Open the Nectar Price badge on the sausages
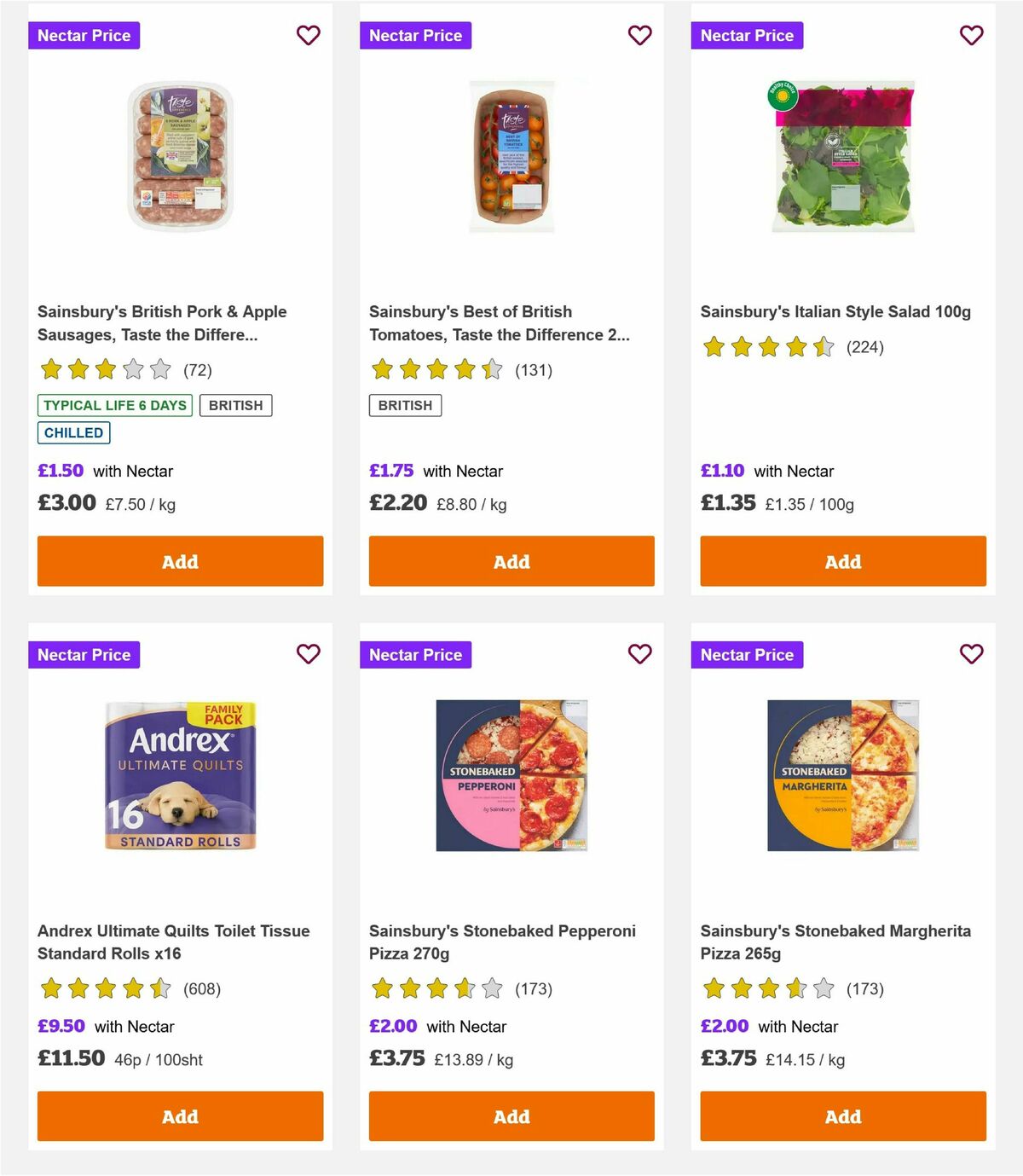1023x1176 pixels. click(x=84, y=36)
